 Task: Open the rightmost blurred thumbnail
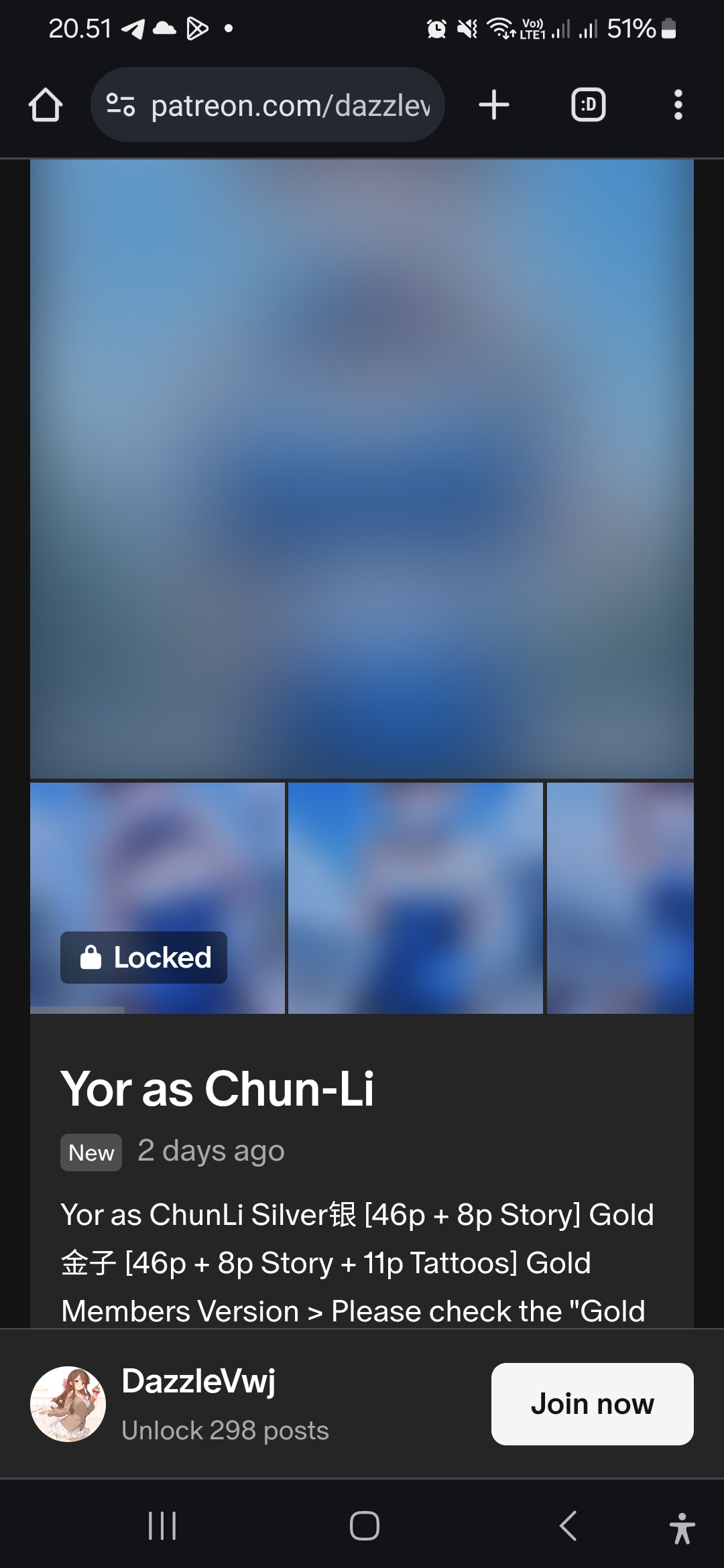click(620, 898)
